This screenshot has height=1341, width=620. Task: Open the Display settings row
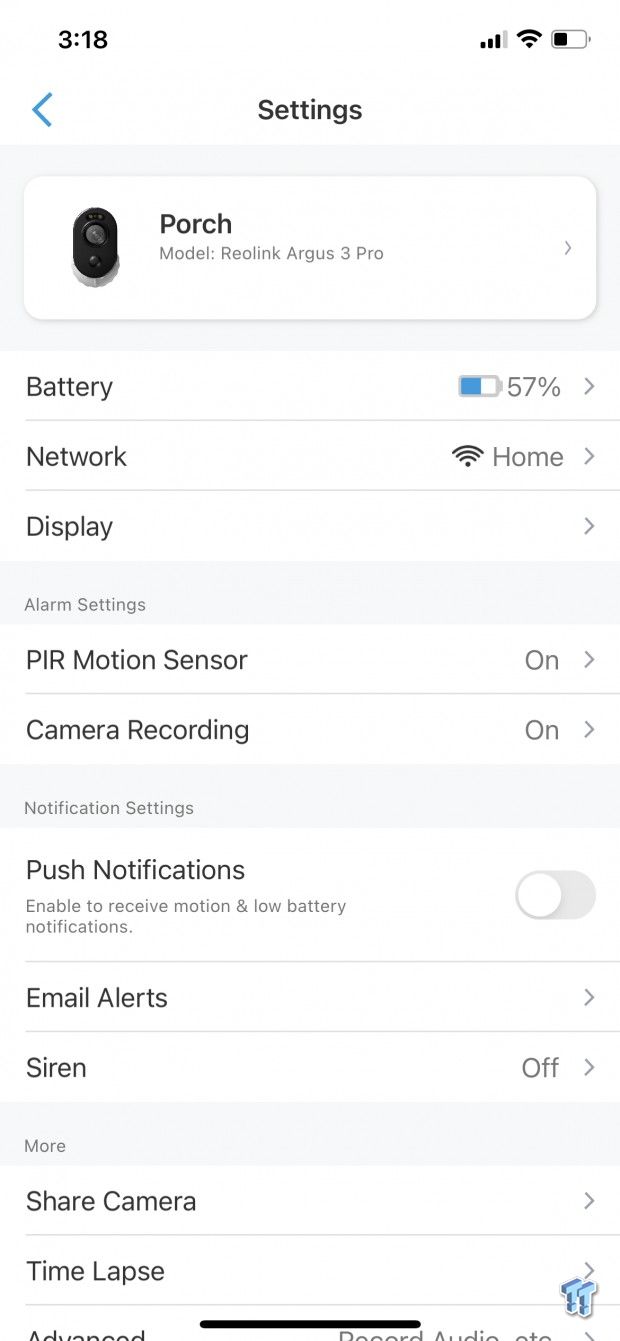[310, 526]
